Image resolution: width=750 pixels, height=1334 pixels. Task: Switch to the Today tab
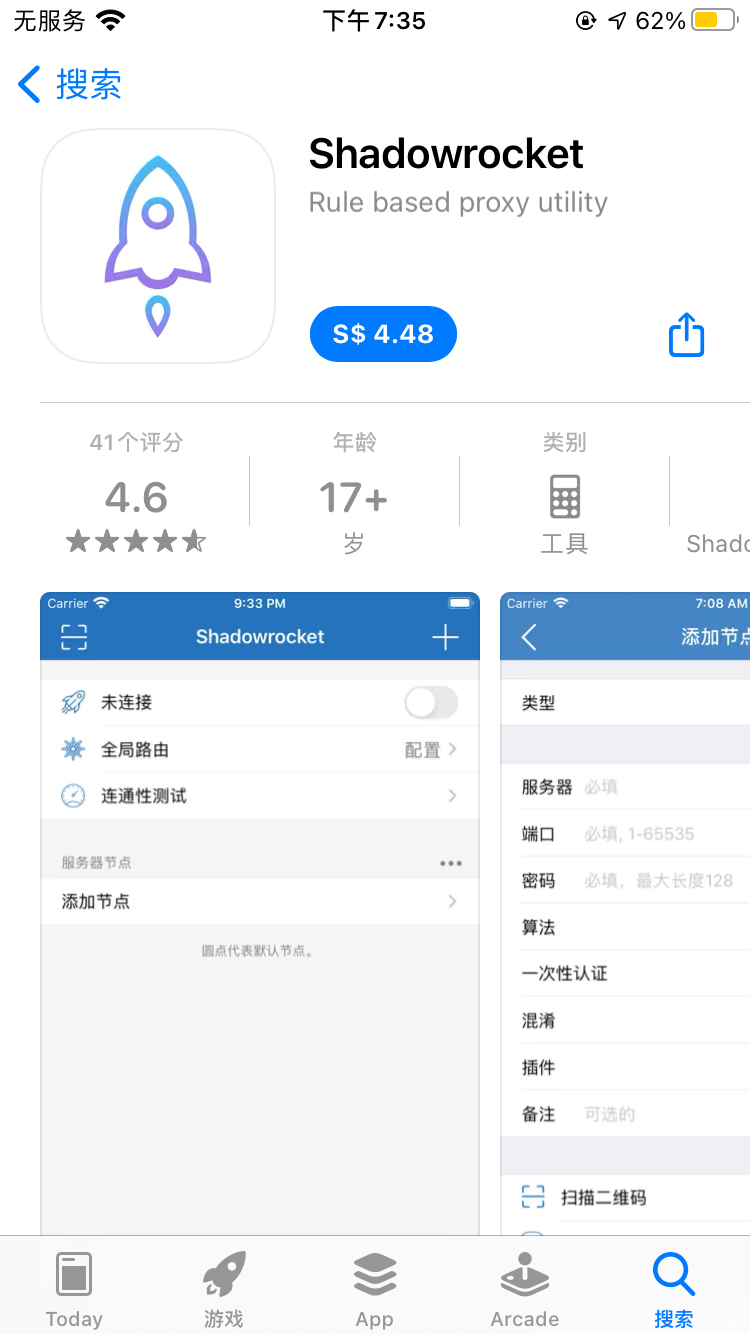tap(74, 1289)
